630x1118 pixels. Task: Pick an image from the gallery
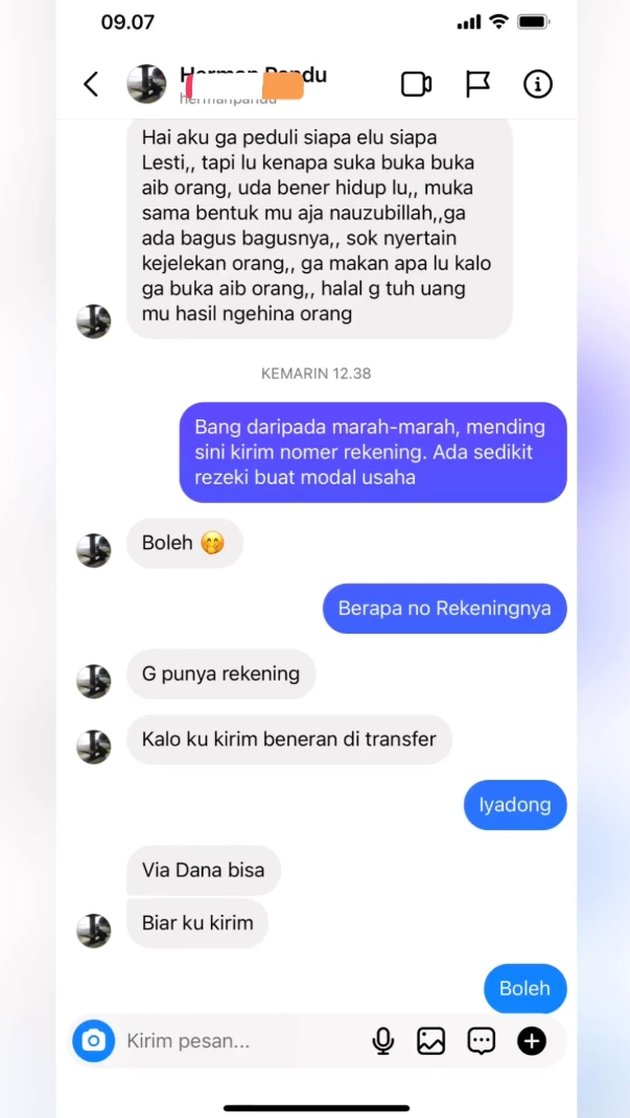coord(431,1041)
